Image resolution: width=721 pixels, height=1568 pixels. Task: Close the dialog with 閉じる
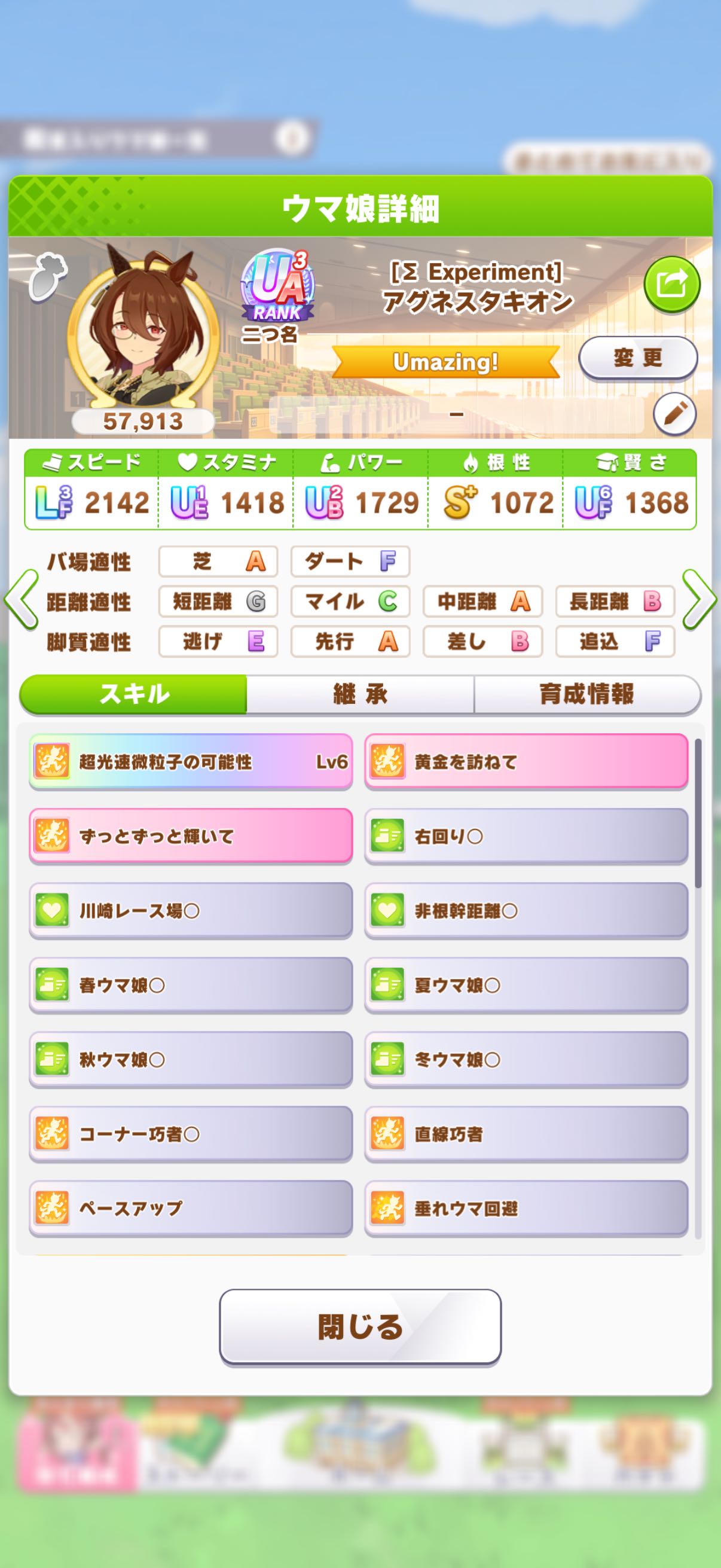tap(360, 1327)
